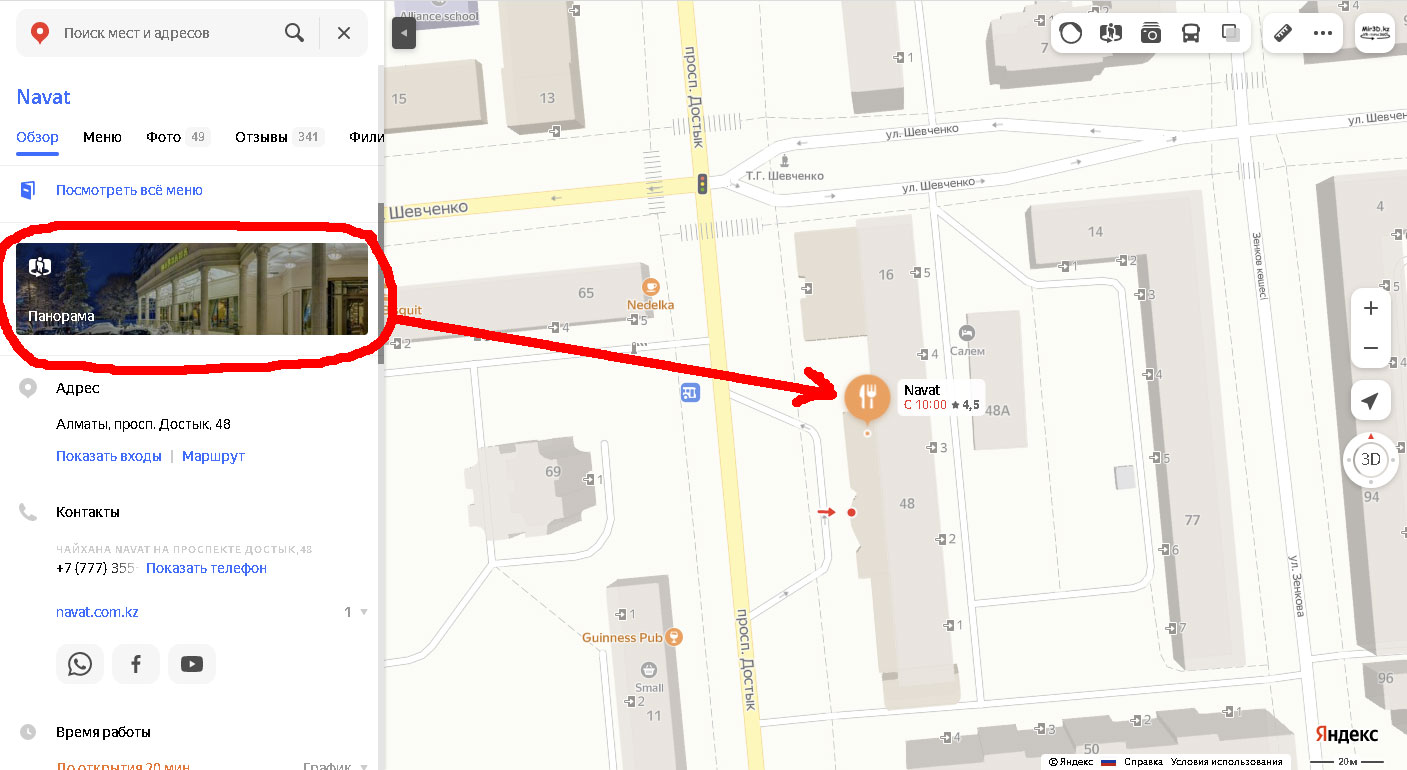The image size is (1407, 770).
Task: Switch to the Меню tab
Action: tap(102, 137)
